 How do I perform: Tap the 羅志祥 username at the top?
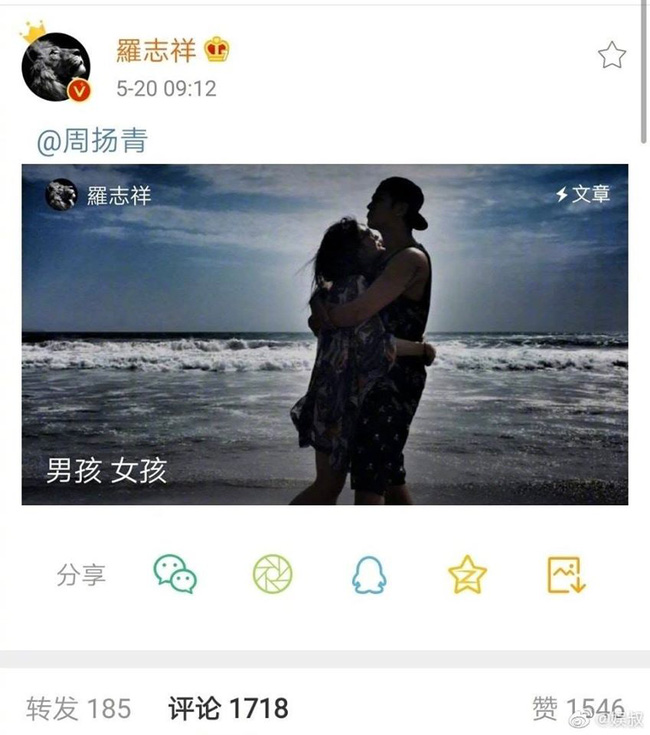click(156, 50)
